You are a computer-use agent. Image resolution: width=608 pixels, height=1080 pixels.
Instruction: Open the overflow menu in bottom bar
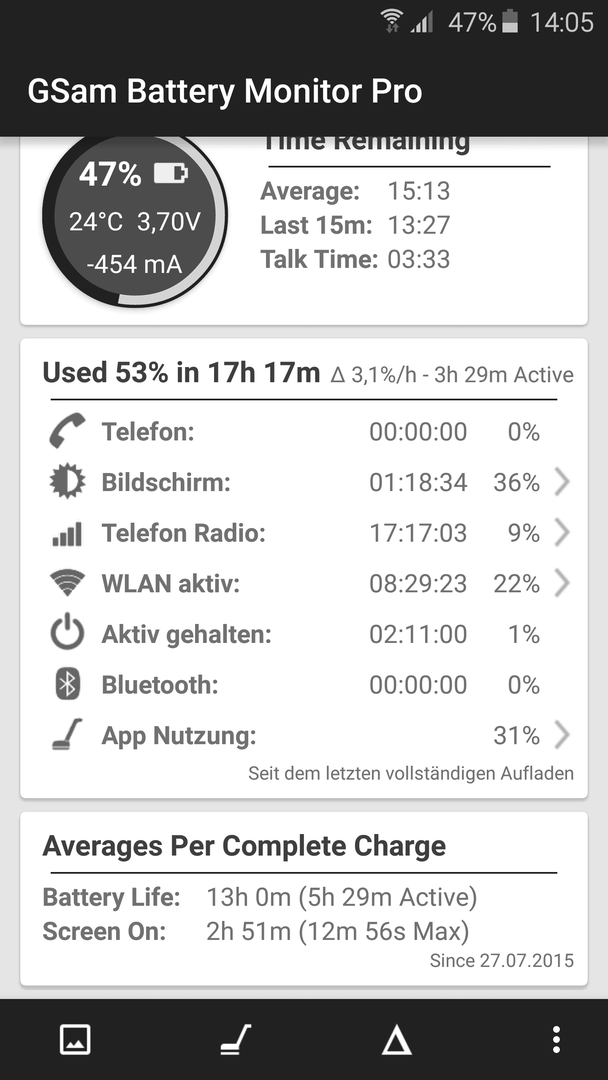pos(556,1039)
